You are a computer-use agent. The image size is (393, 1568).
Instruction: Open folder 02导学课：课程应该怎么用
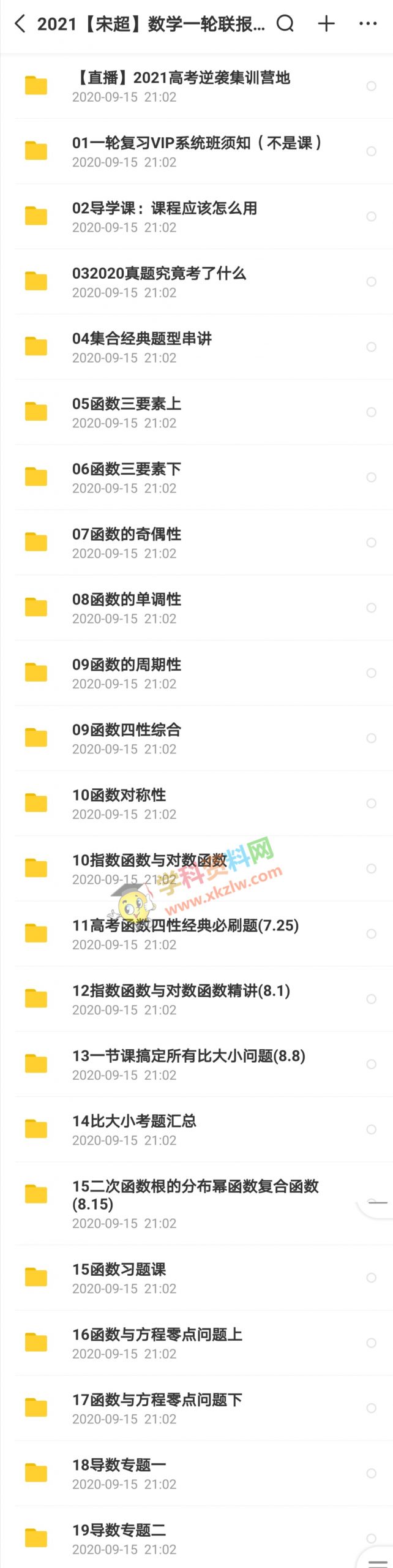pos(164,217)
